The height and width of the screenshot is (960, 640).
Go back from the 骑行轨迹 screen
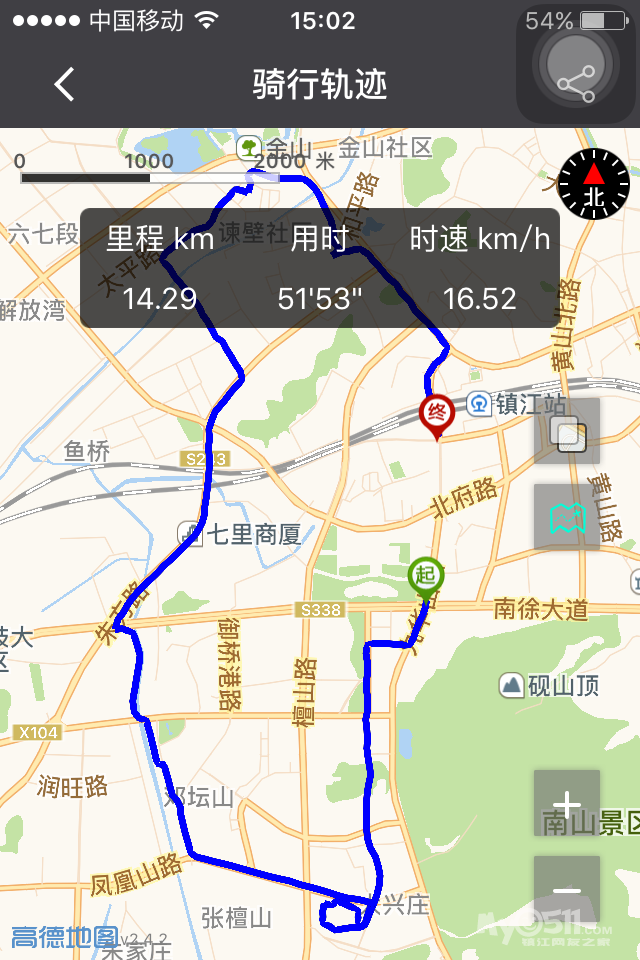tap(65, 85)
